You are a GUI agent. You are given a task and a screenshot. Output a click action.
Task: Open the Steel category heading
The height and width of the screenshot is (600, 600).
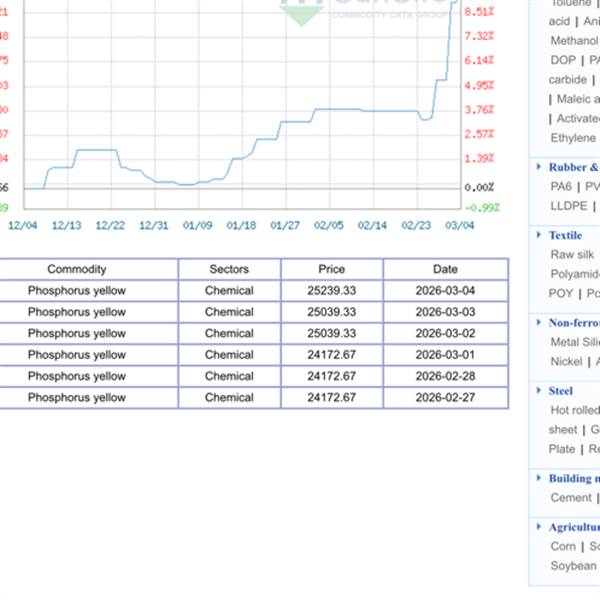coord(560,391)
